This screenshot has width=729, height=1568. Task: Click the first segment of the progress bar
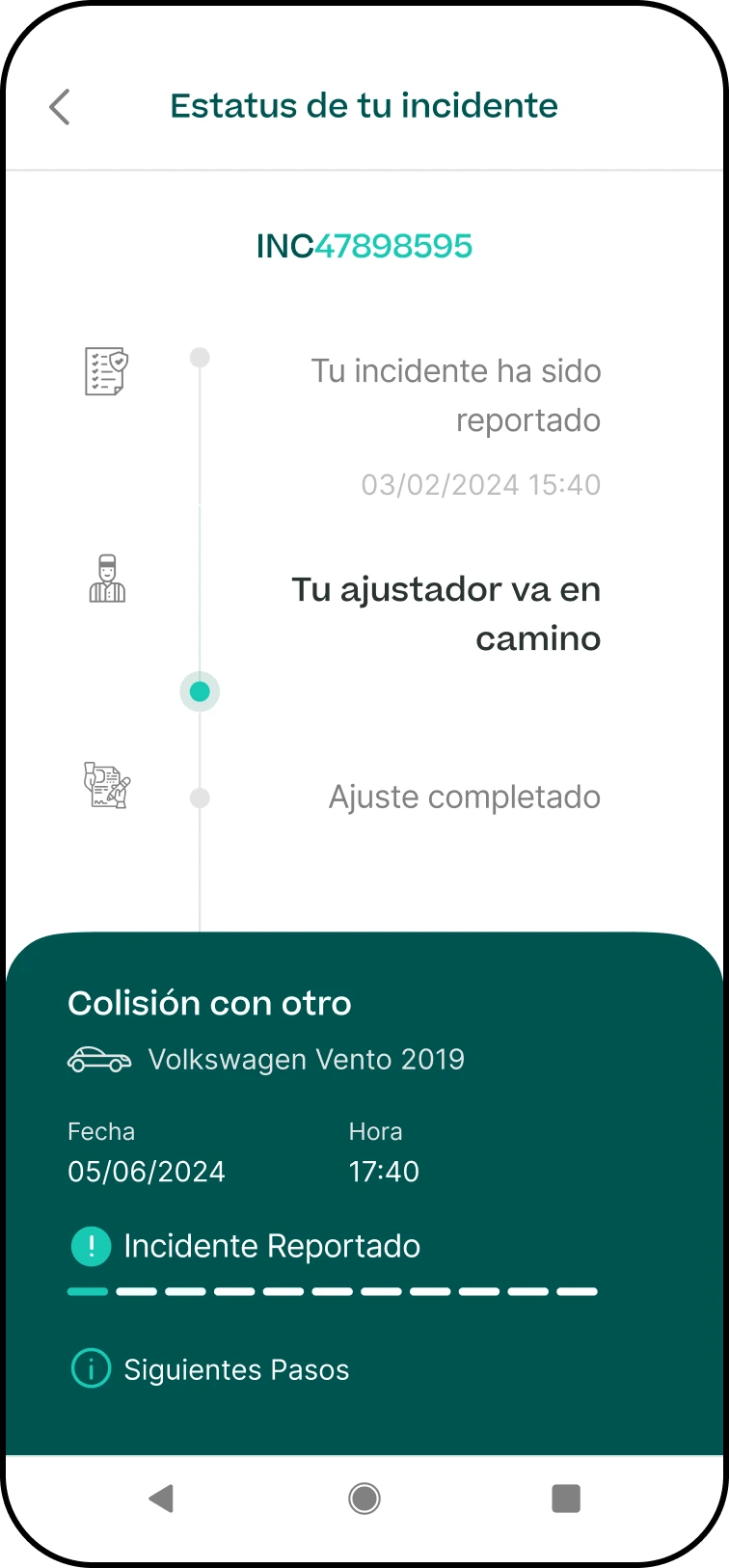coord(86,1291)
